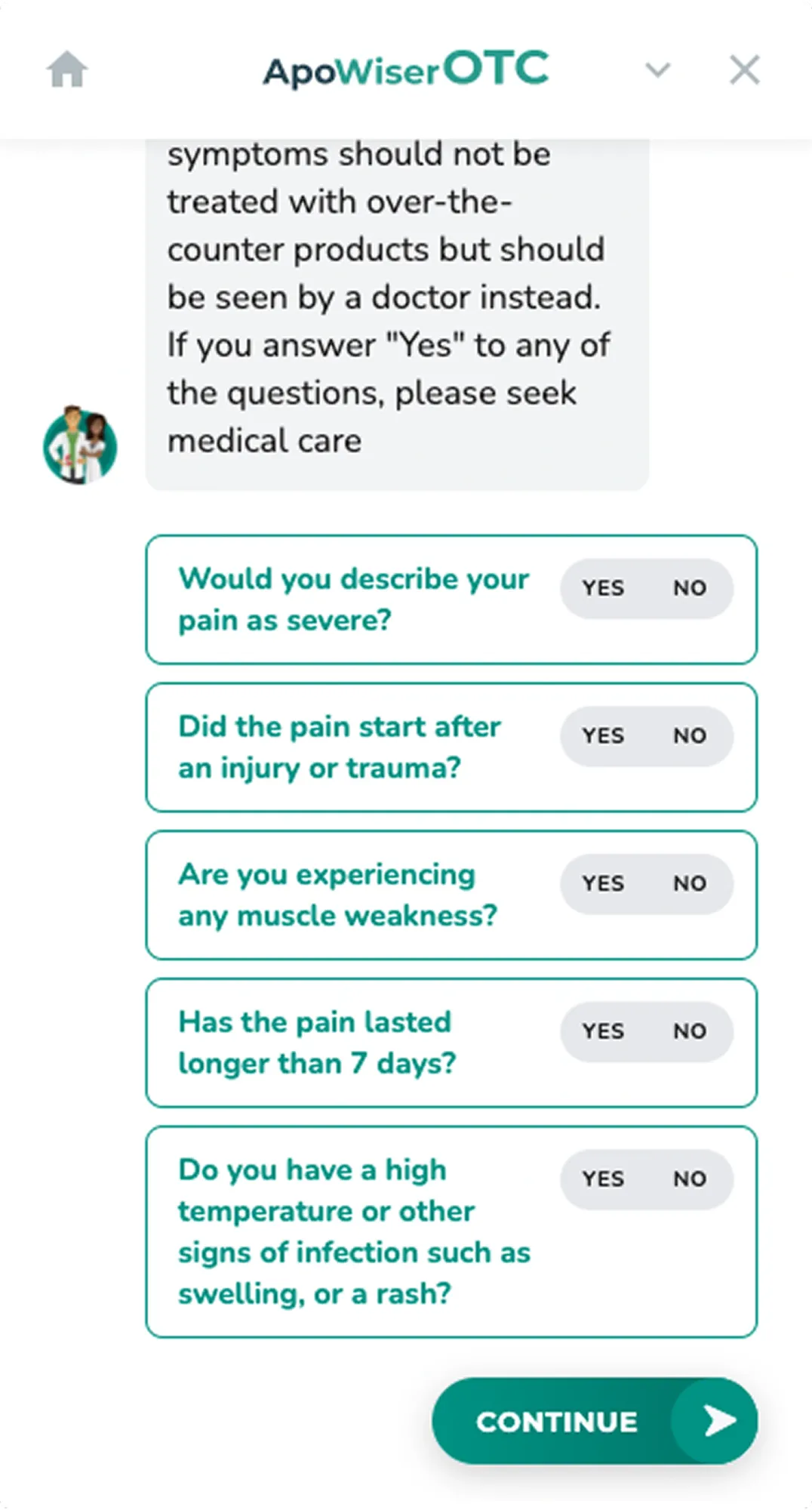Choose Yes for muscle weakness

603,883
